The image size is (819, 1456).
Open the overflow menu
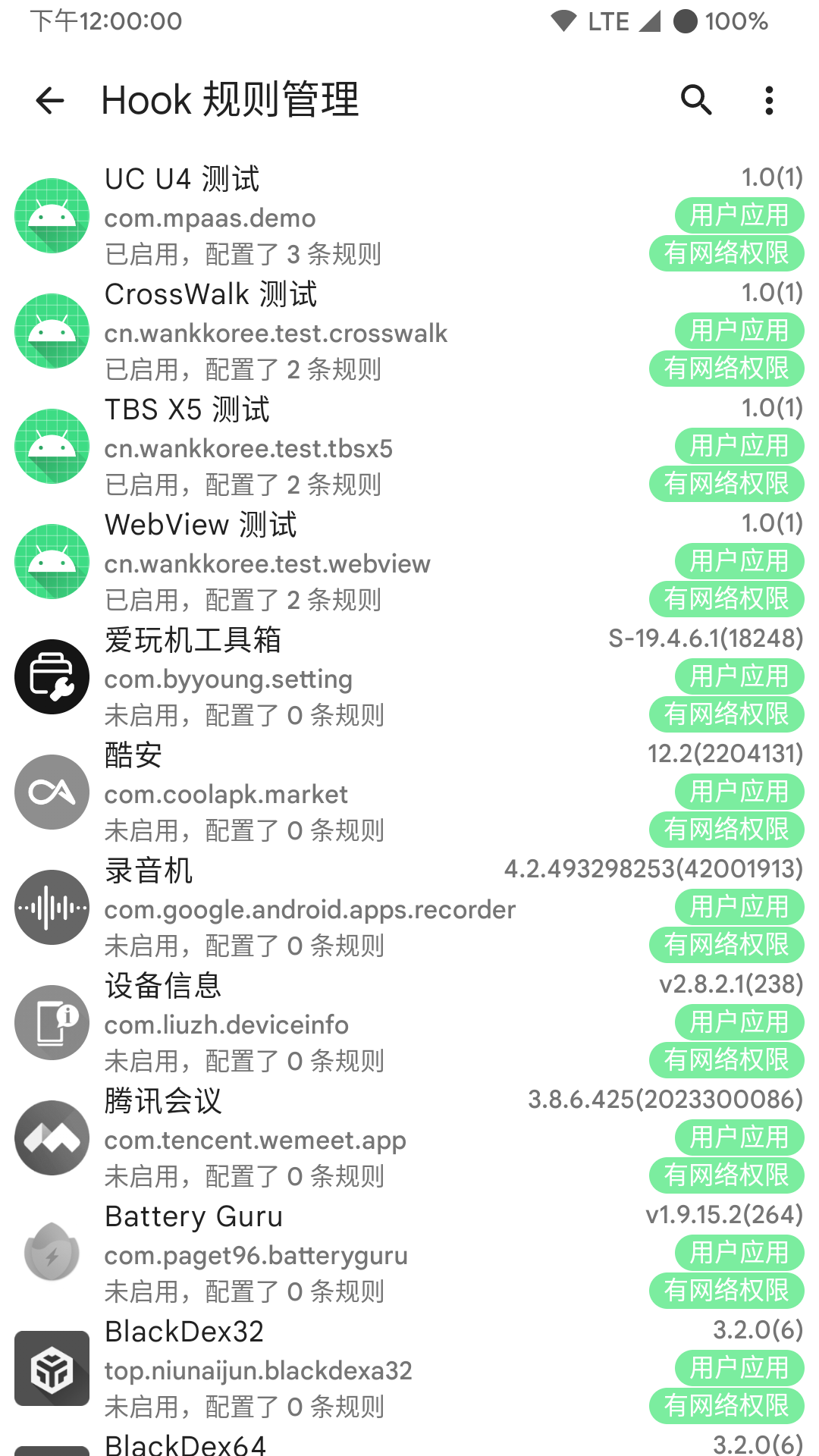tap(769, 100)
